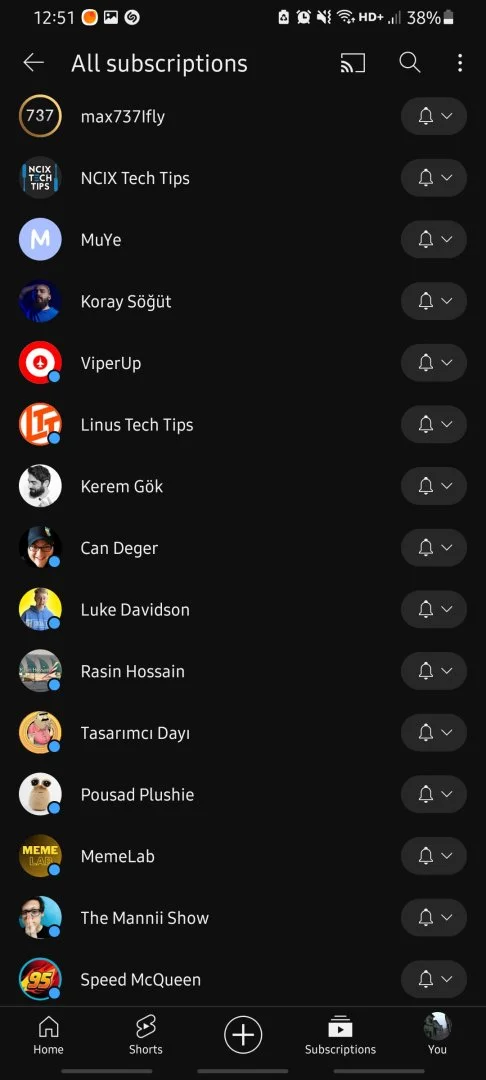Expand the bell dropdown for Kerem Gök
This screenshot has height=1080, width=486.
tap(434, 486)
